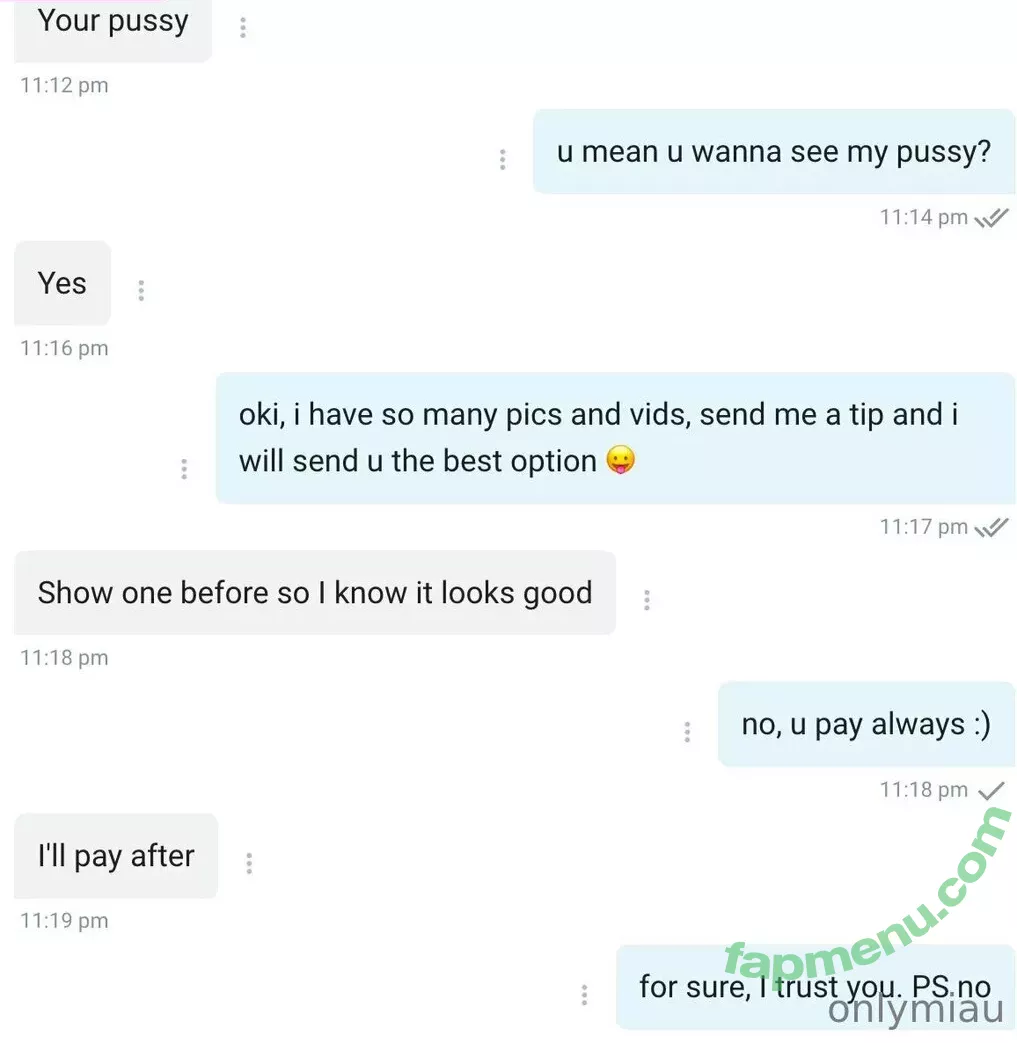The image size is (1017, 1043).
Task: Open options for 'I'll pay after' message
Action: click(x=249, y=863)
